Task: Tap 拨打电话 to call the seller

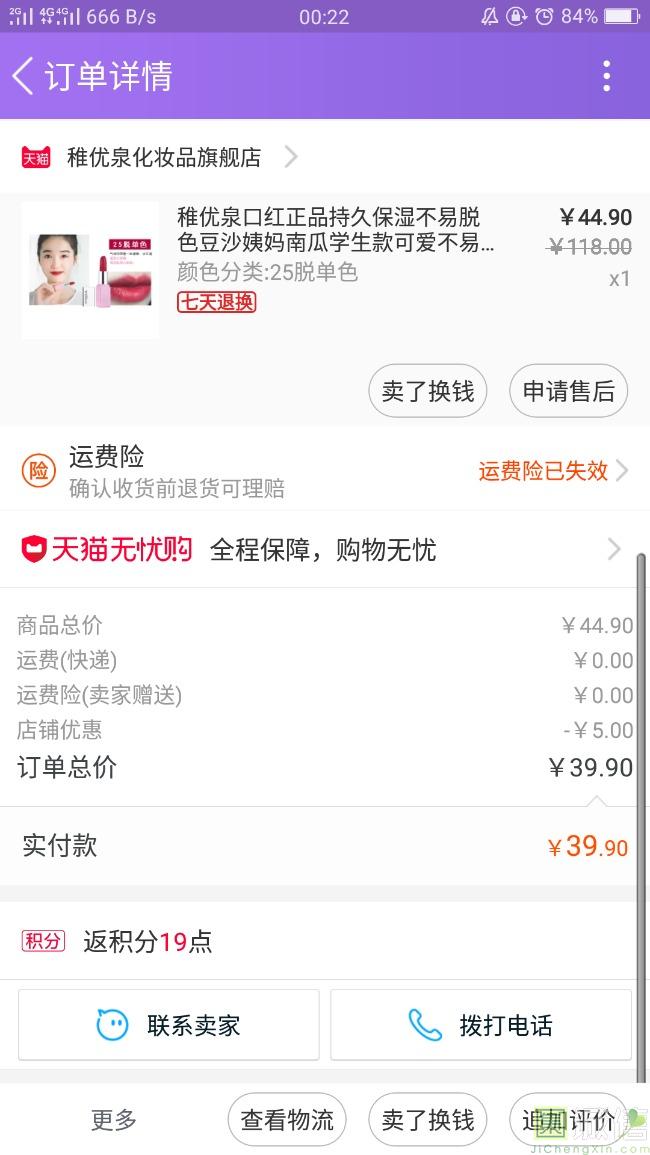Action: coord(481,1025)
